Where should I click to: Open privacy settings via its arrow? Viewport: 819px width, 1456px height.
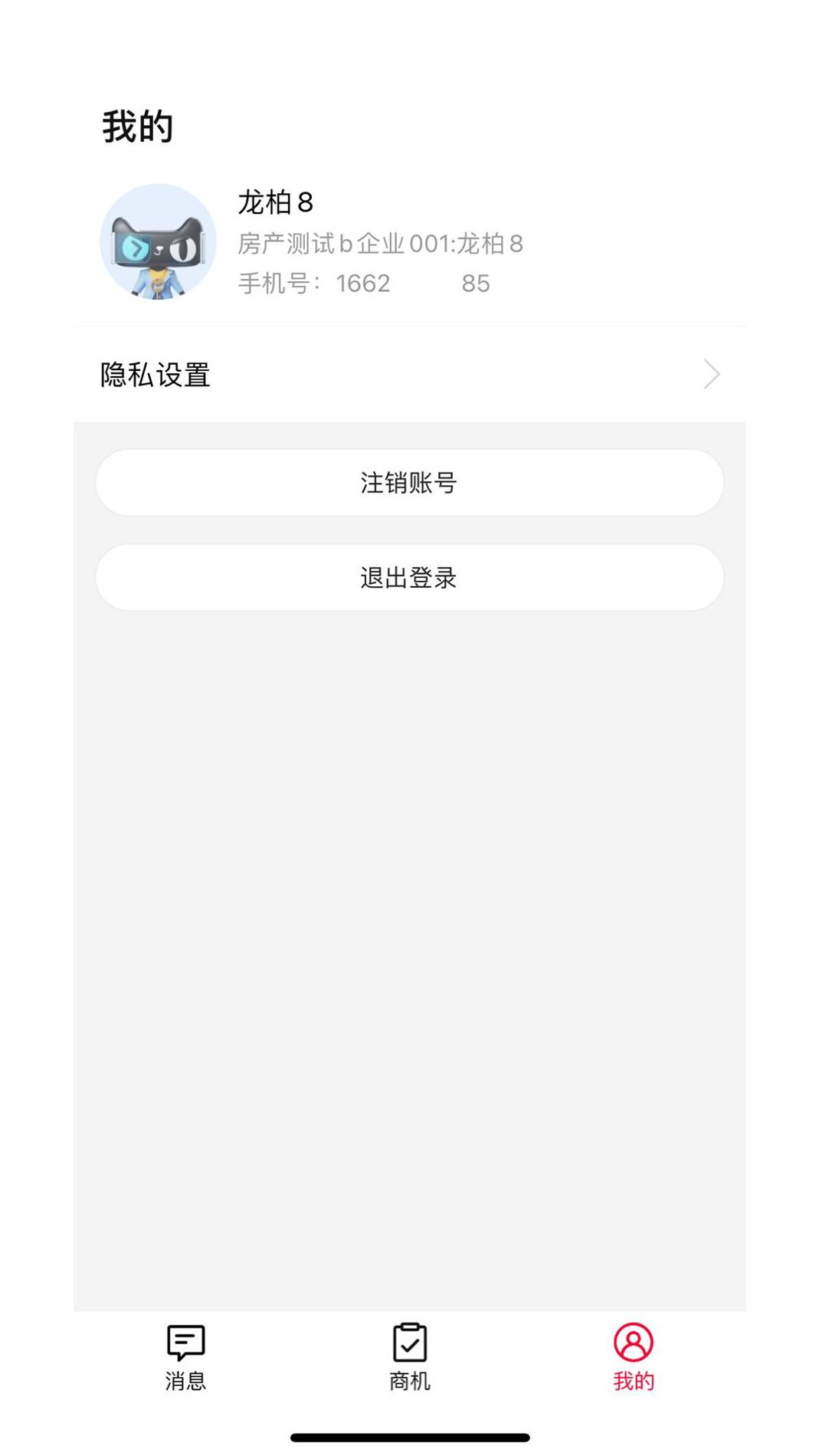tap(711, 375)
